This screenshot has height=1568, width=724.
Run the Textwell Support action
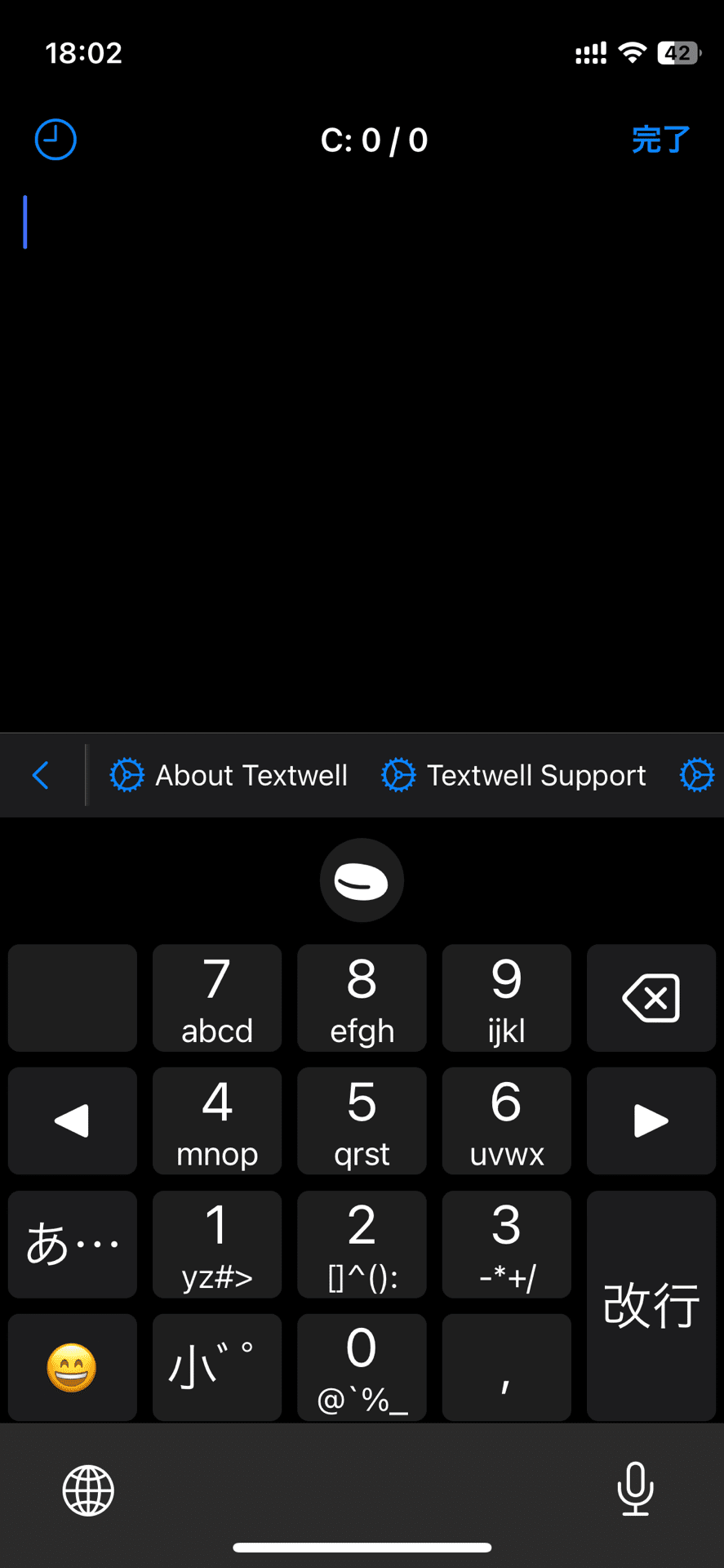click(x=513, y=775)
